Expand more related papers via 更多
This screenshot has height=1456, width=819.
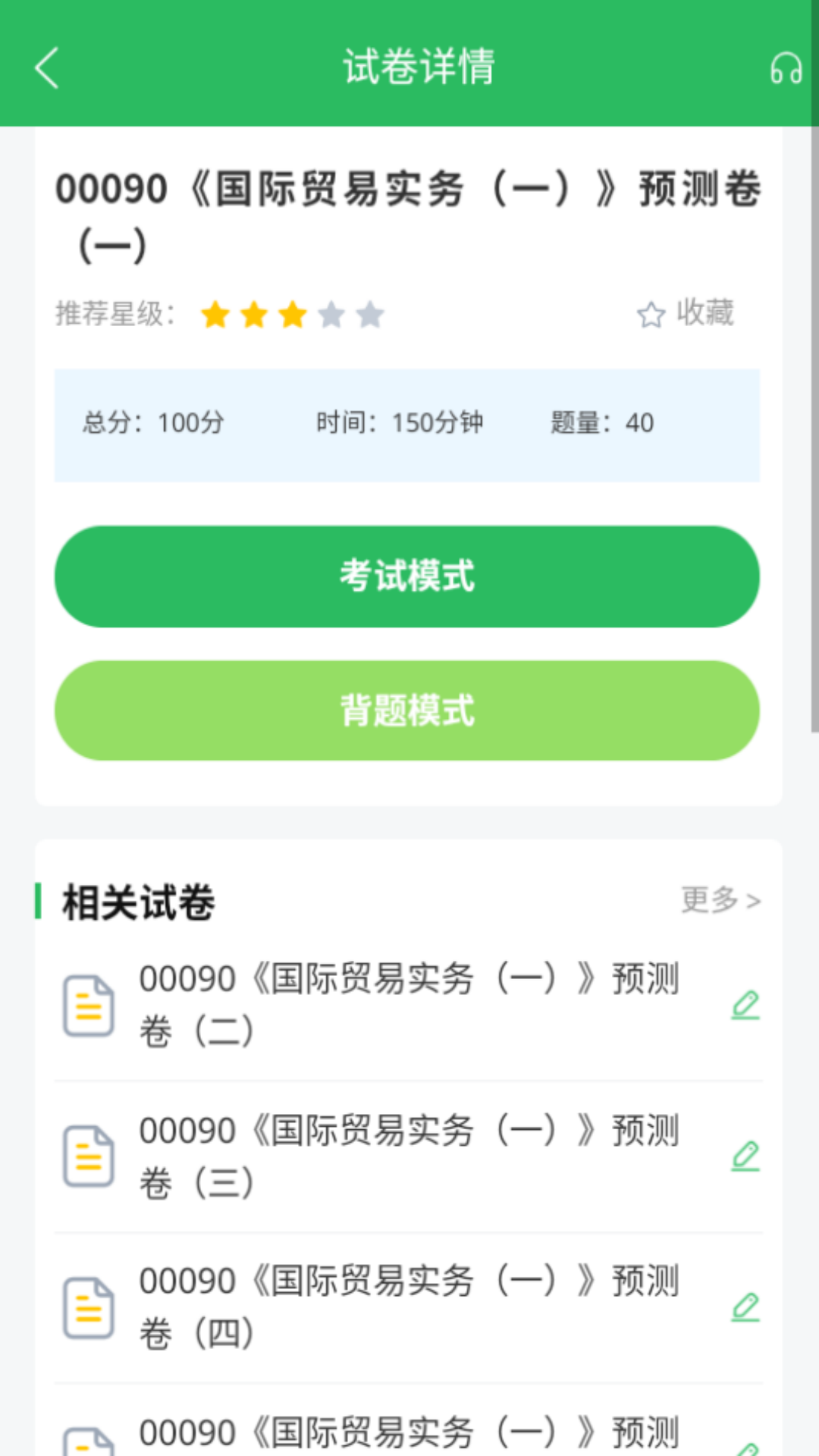[x=722, y=899]
